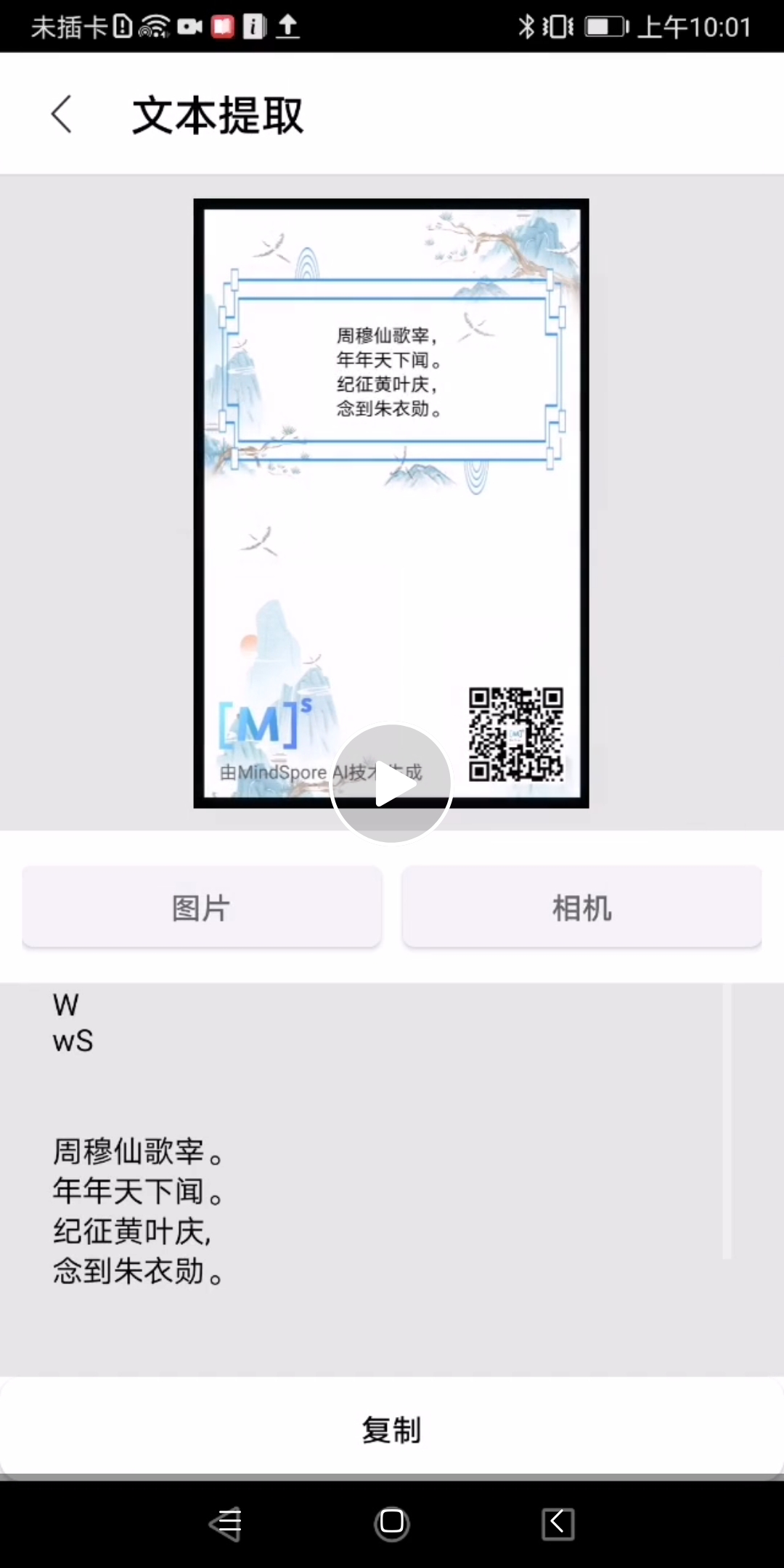Tap the system back key in navigation bar
The image size is (784, 1568).
click(558, 1522)
